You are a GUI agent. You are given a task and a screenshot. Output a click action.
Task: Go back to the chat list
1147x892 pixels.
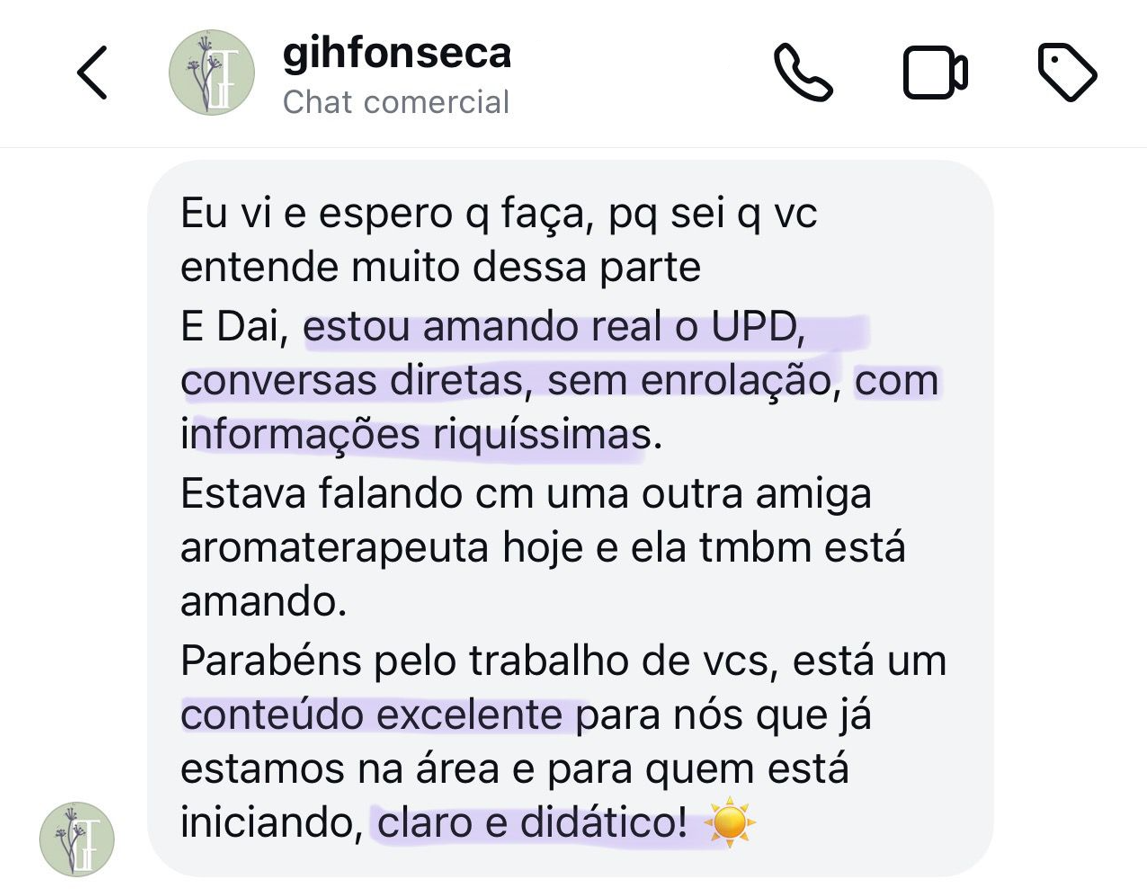(92, 73)
